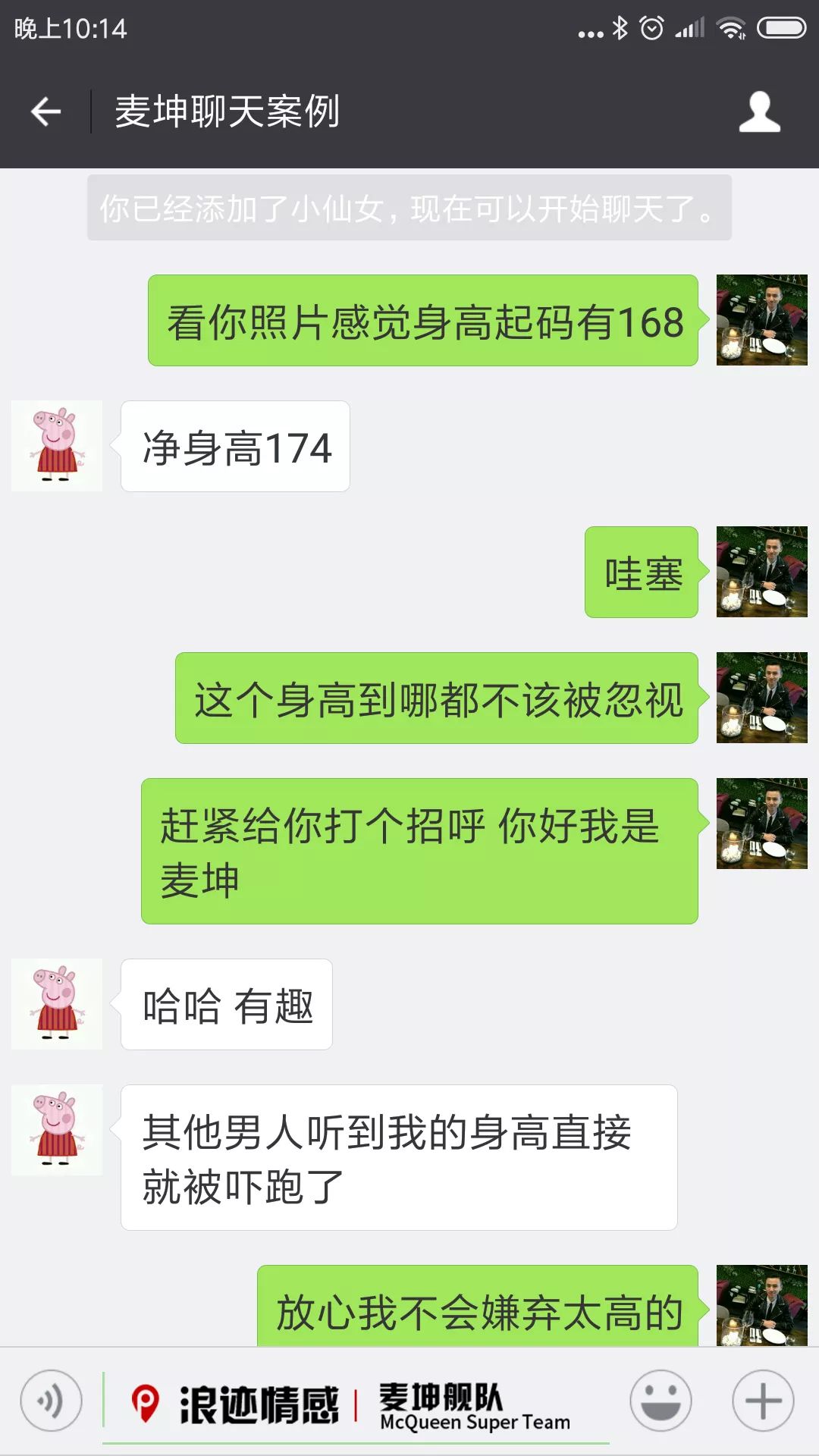This screenshot has height=1456, width=819.
Task: Open the emoji sticker panel
Action: click(661, 1401)
